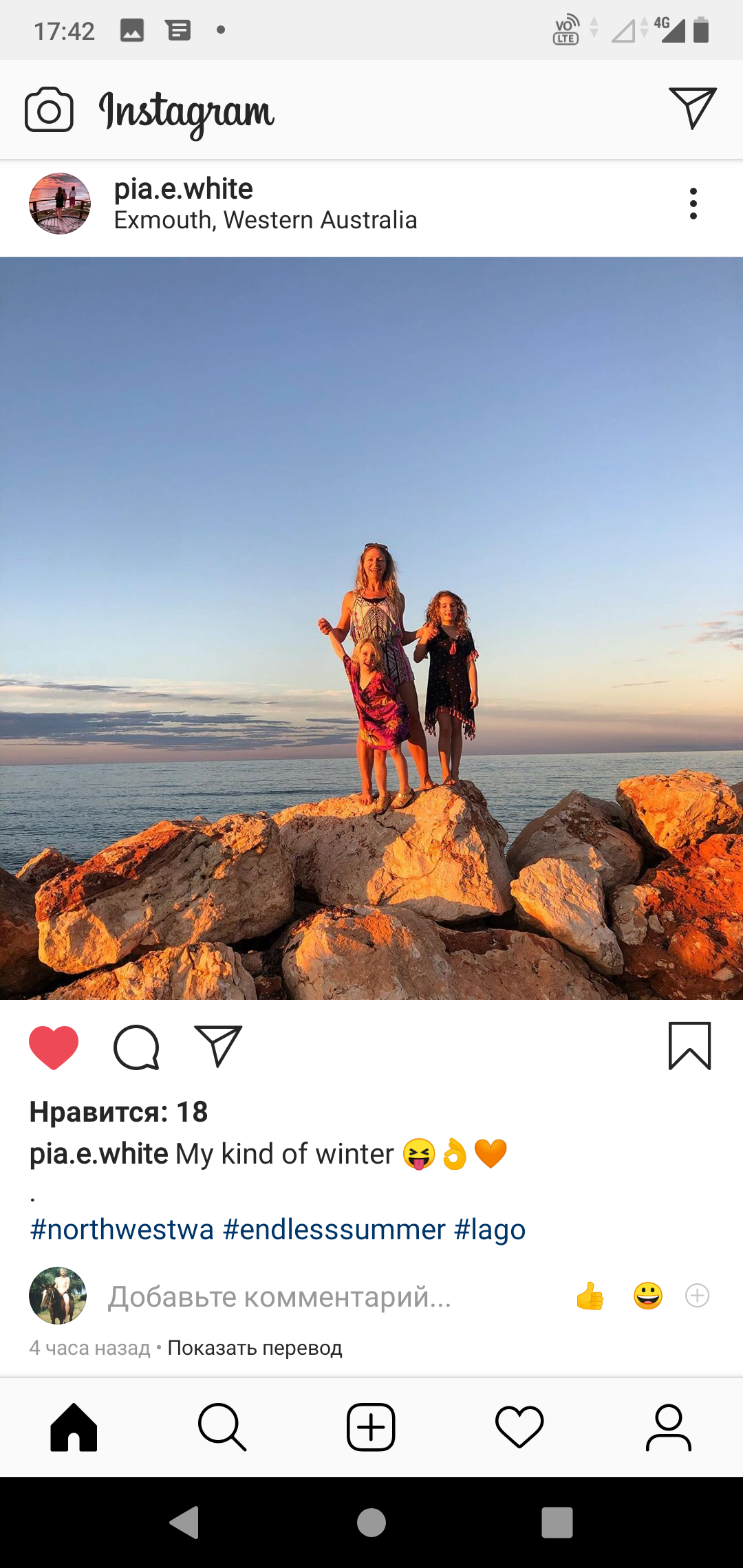Image resolution: width=743 pixels, height=1568 pixels.
Task: Open hashtag #northwestwa
Action: [122, 1229]
